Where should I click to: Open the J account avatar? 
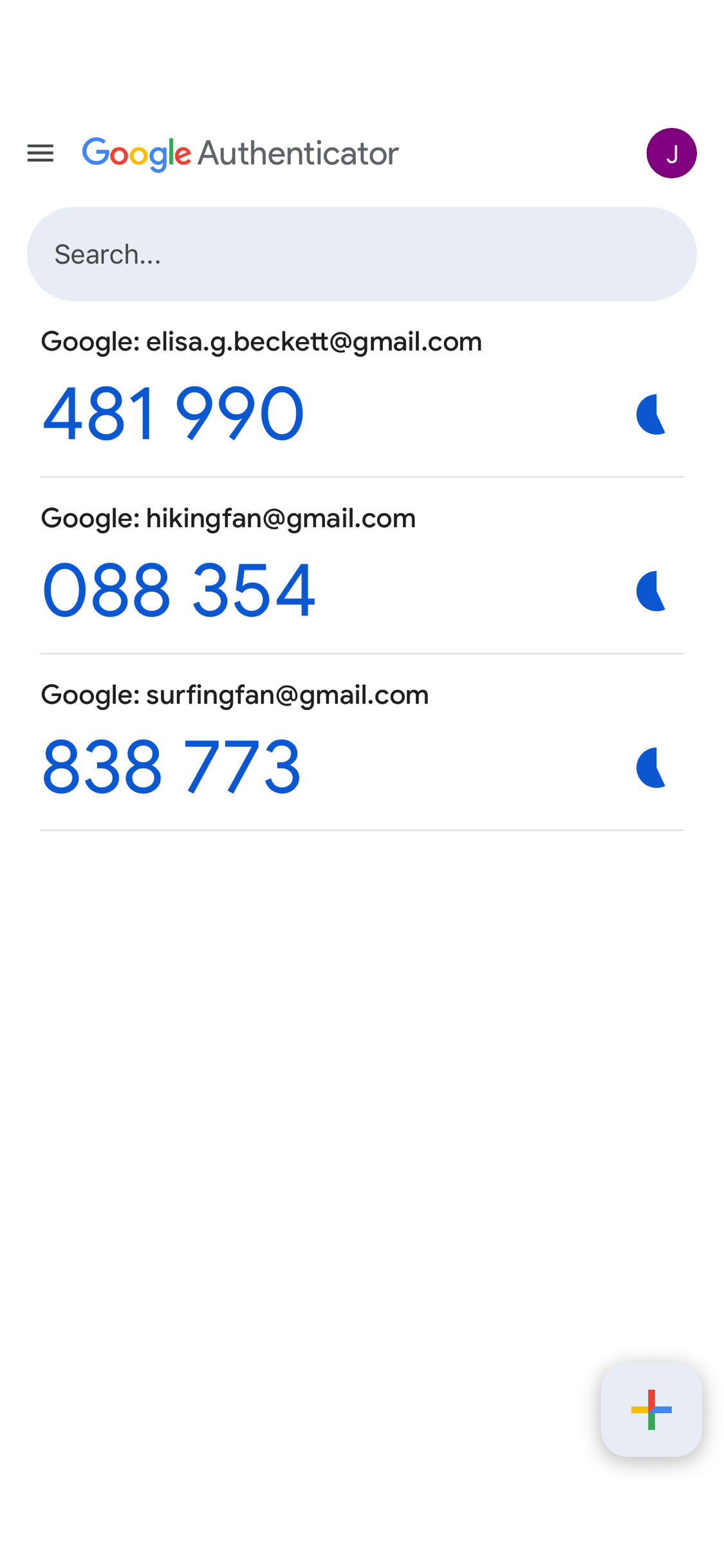(671, 153)
